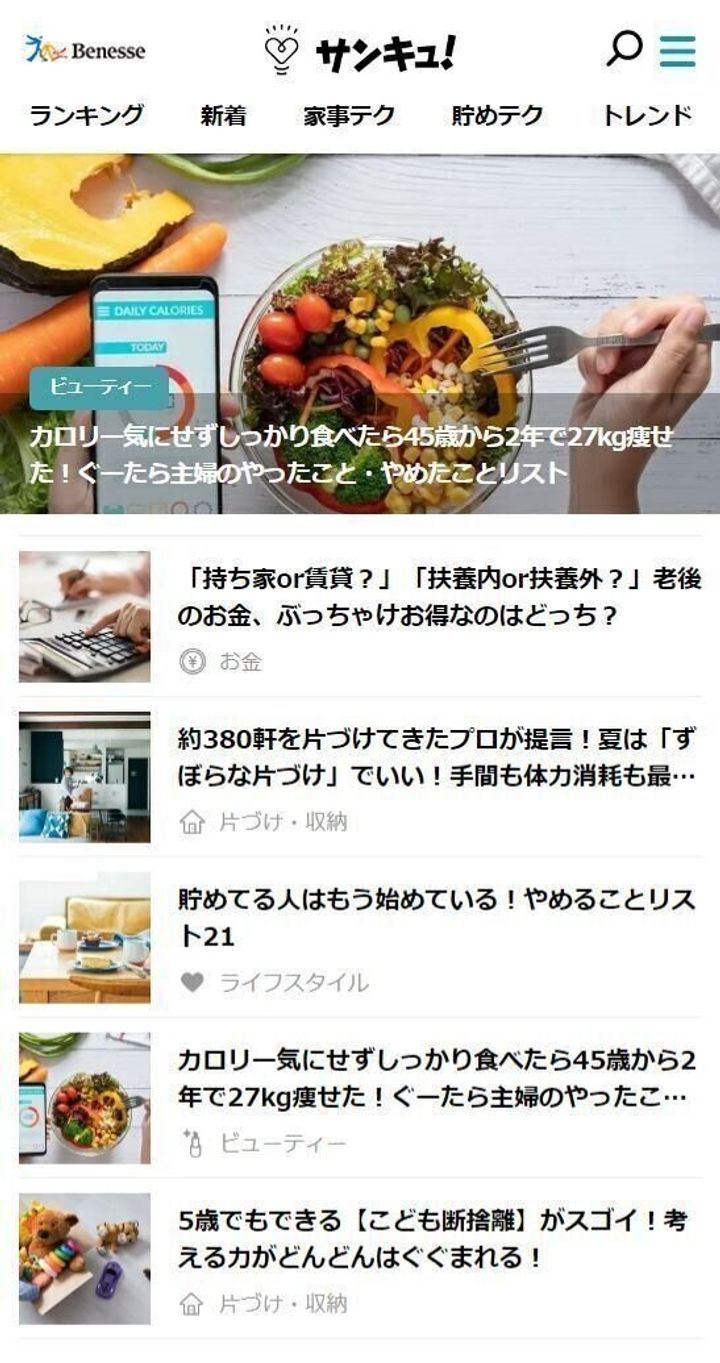View the やめることリスト21 article
This screenshot has height=1363, width=720.
[x=436, y=917]
